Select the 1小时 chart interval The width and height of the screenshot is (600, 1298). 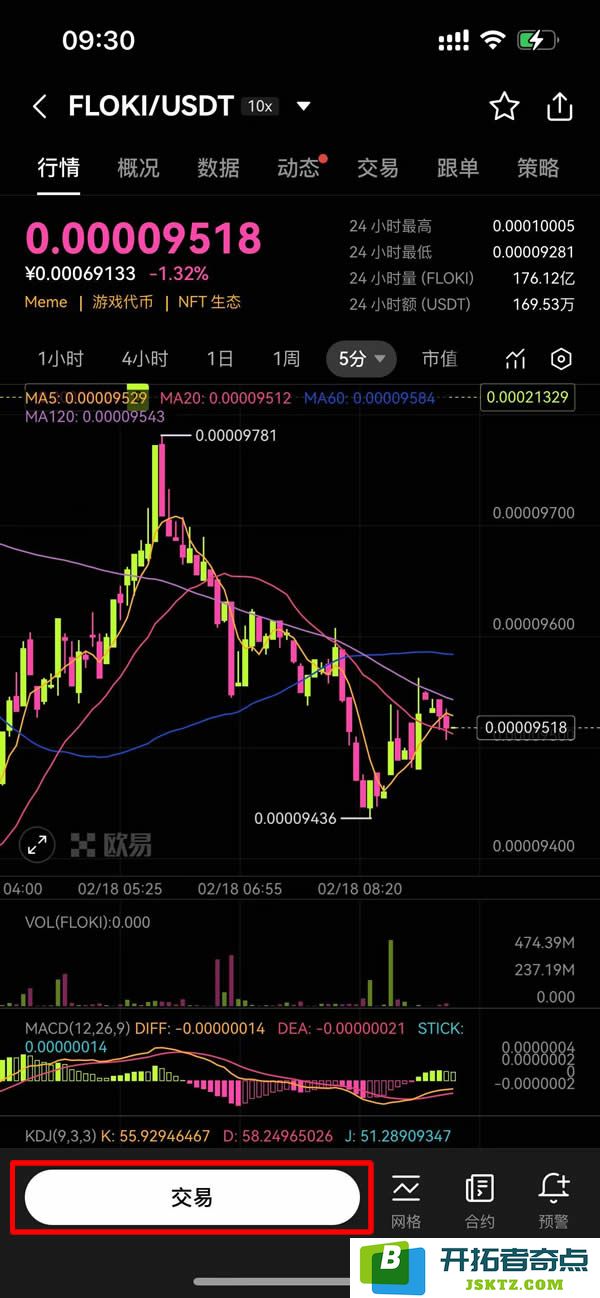point(60,359)
